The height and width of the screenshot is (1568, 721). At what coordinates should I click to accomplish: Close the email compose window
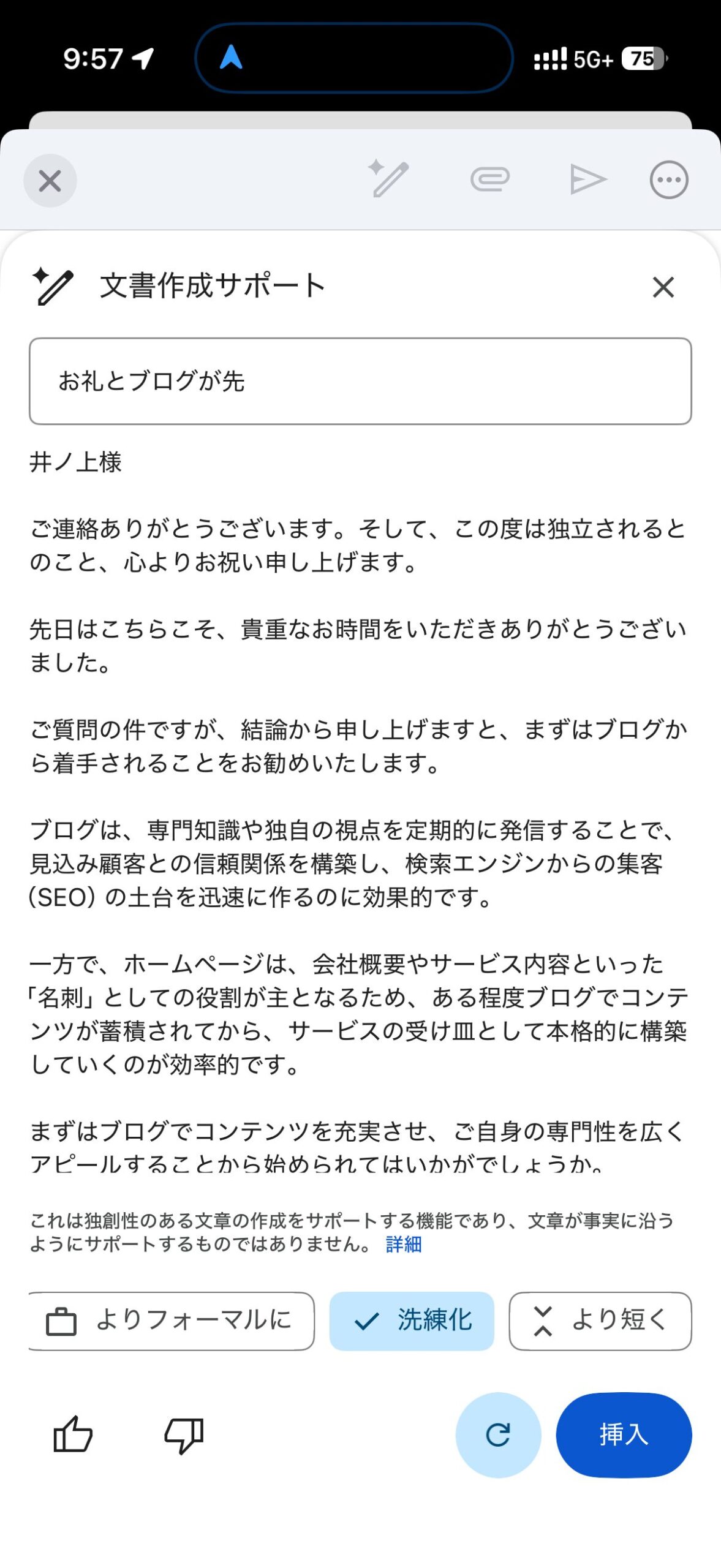click(x=50, y=181)
